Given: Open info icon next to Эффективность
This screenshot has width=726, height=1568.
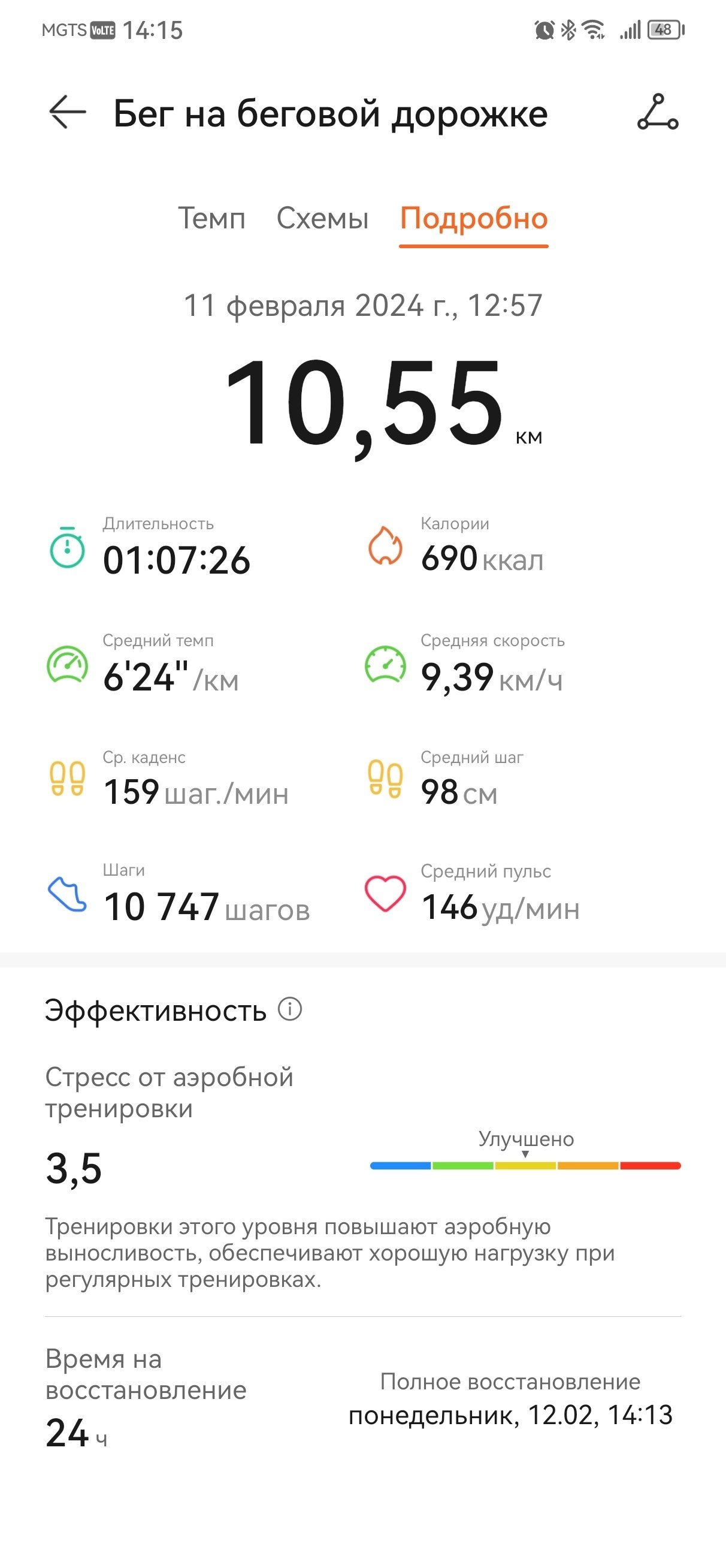Looking at the screenshot, I should point(291,1009).
